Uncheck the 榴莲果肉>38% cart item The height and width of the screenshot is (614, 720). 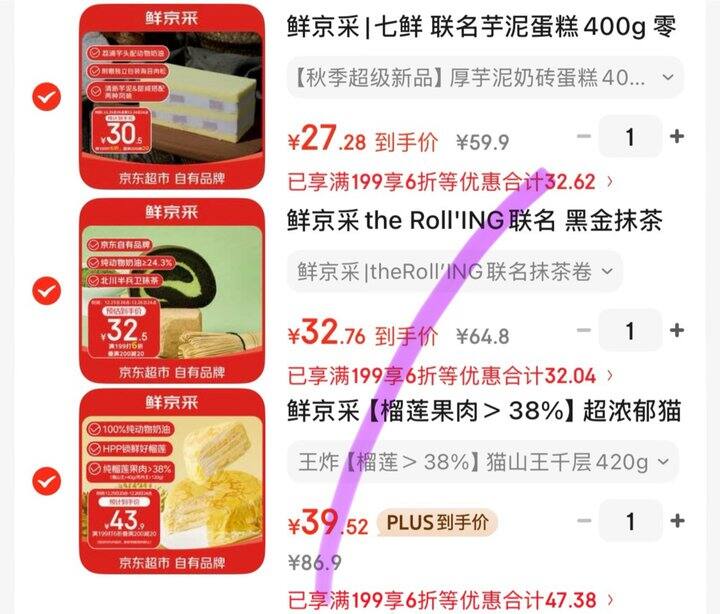tap(46, 481)
